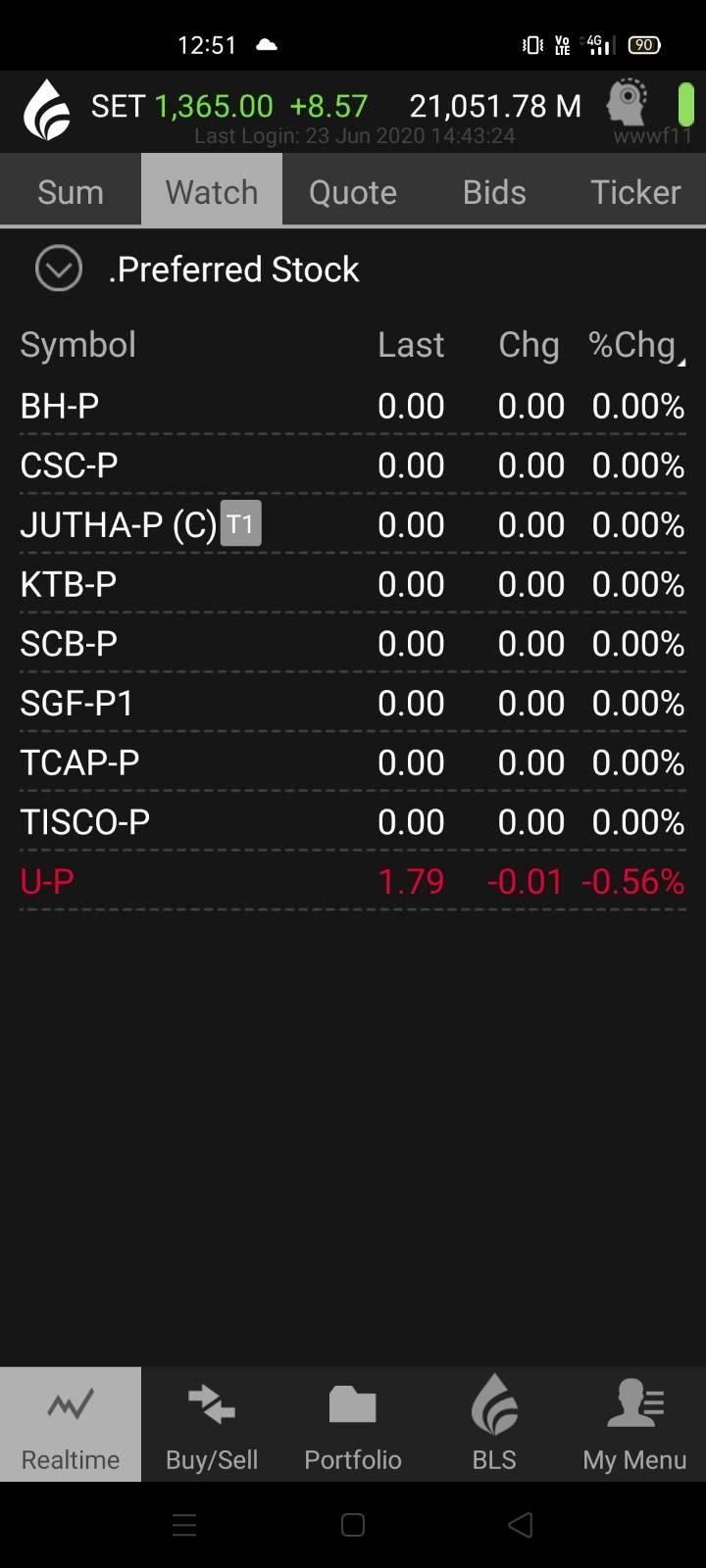This screenshot has height=1568, width=706.
Task: Select the SCB-P stock row
Action: [353, 644]
